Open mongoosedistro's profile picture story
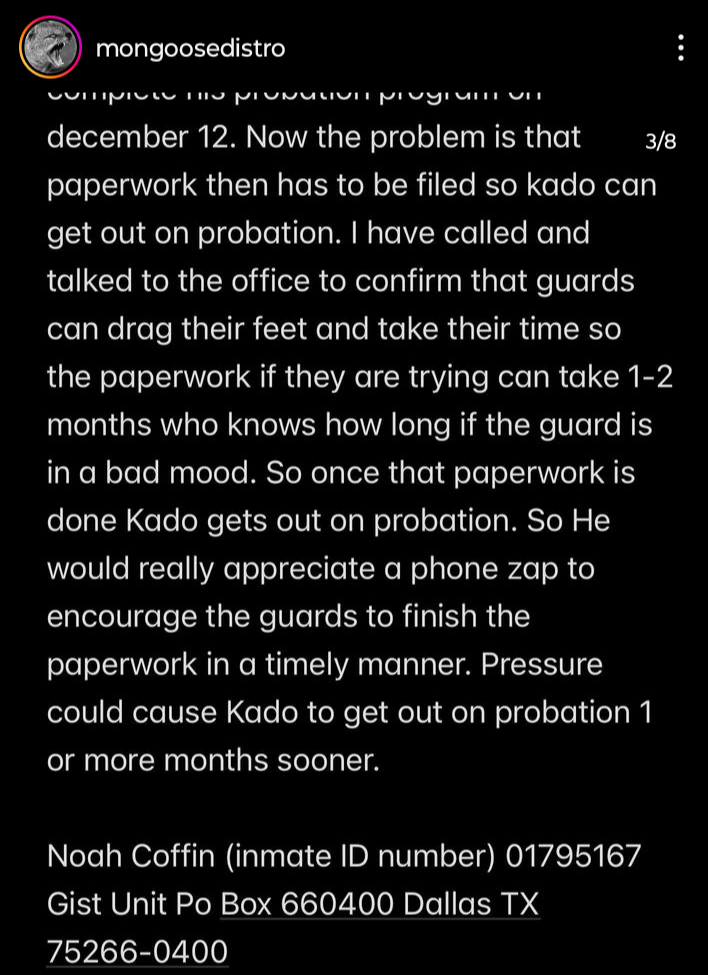Viewport: 708px width, 975px height. [49, 50]
